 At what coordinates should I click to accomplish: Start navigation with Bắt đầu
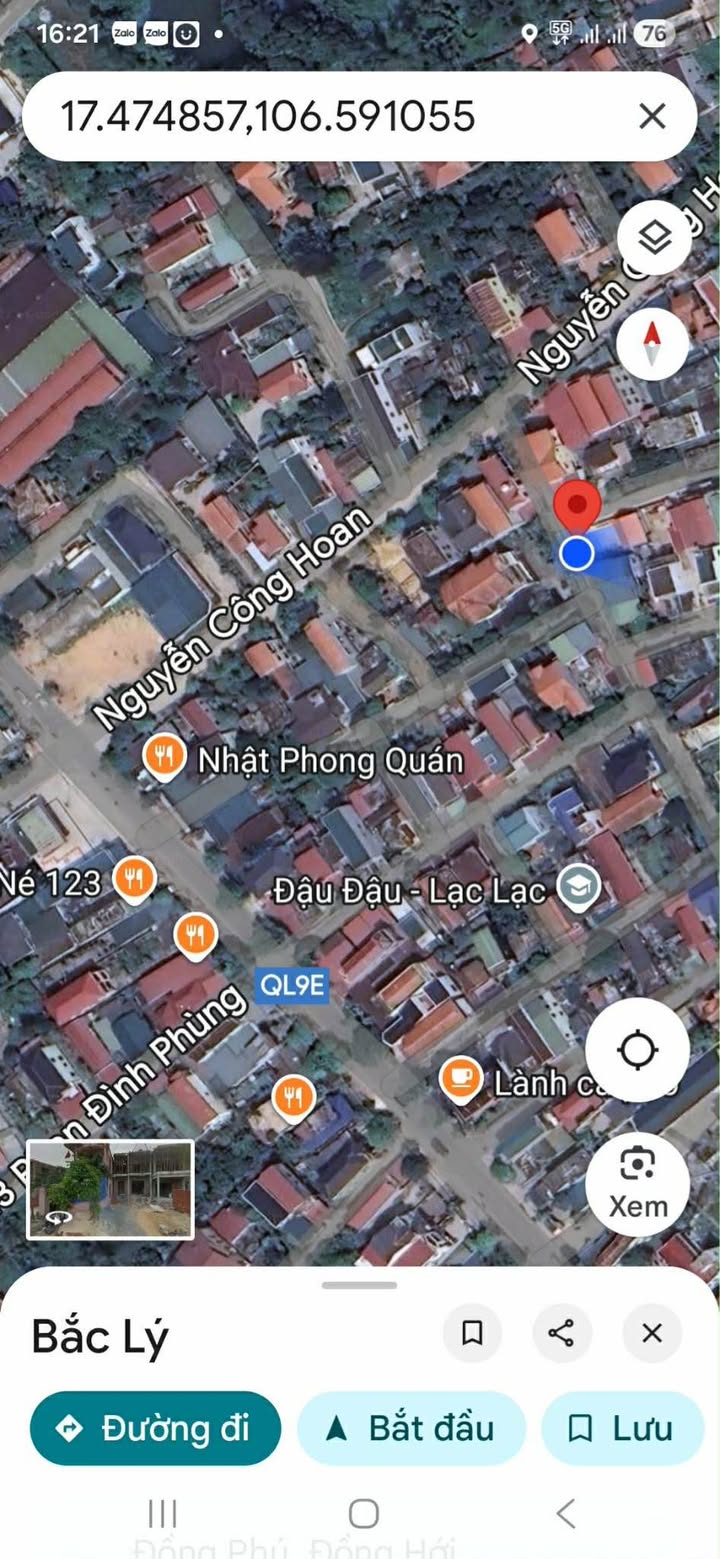[x=411, y=1428]
